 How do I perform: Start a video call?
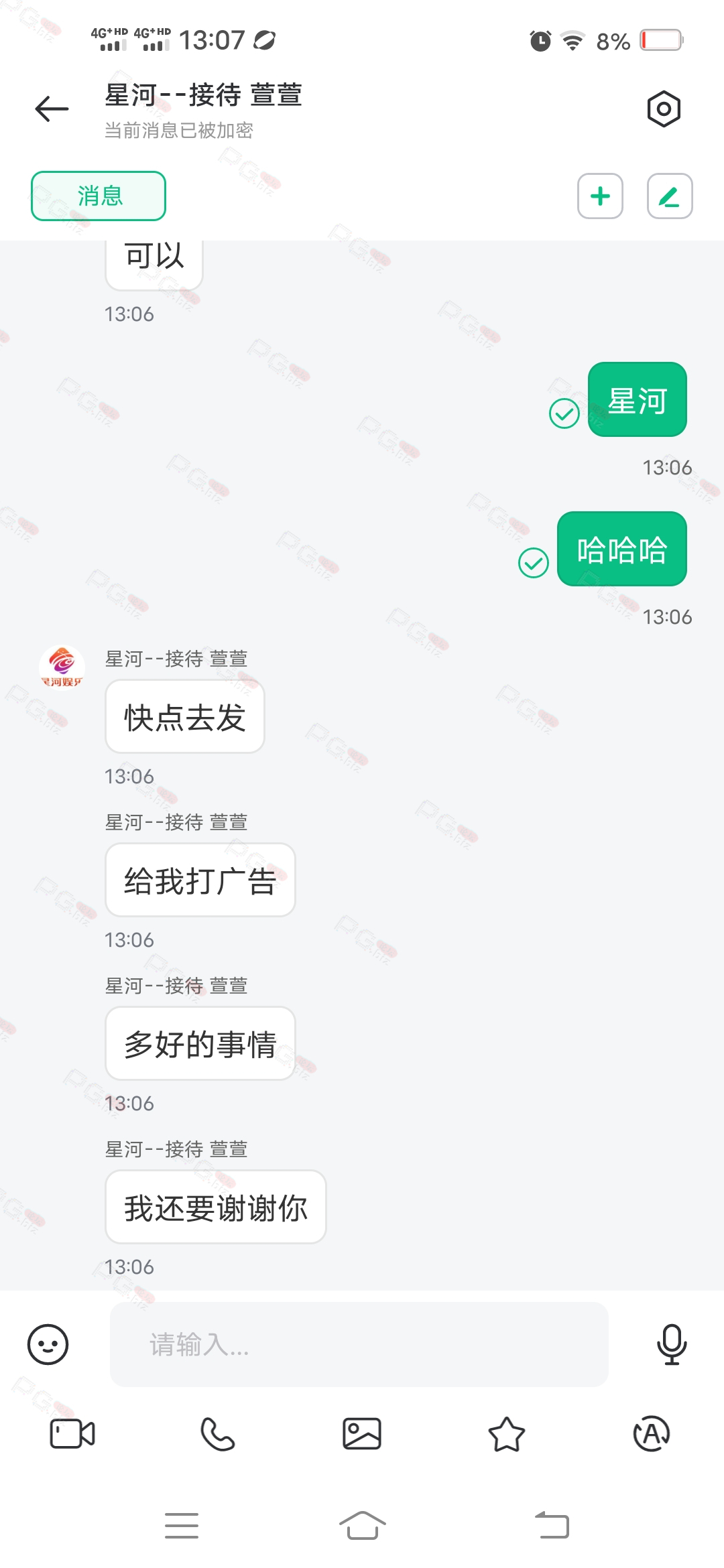tap(72, 1434)
